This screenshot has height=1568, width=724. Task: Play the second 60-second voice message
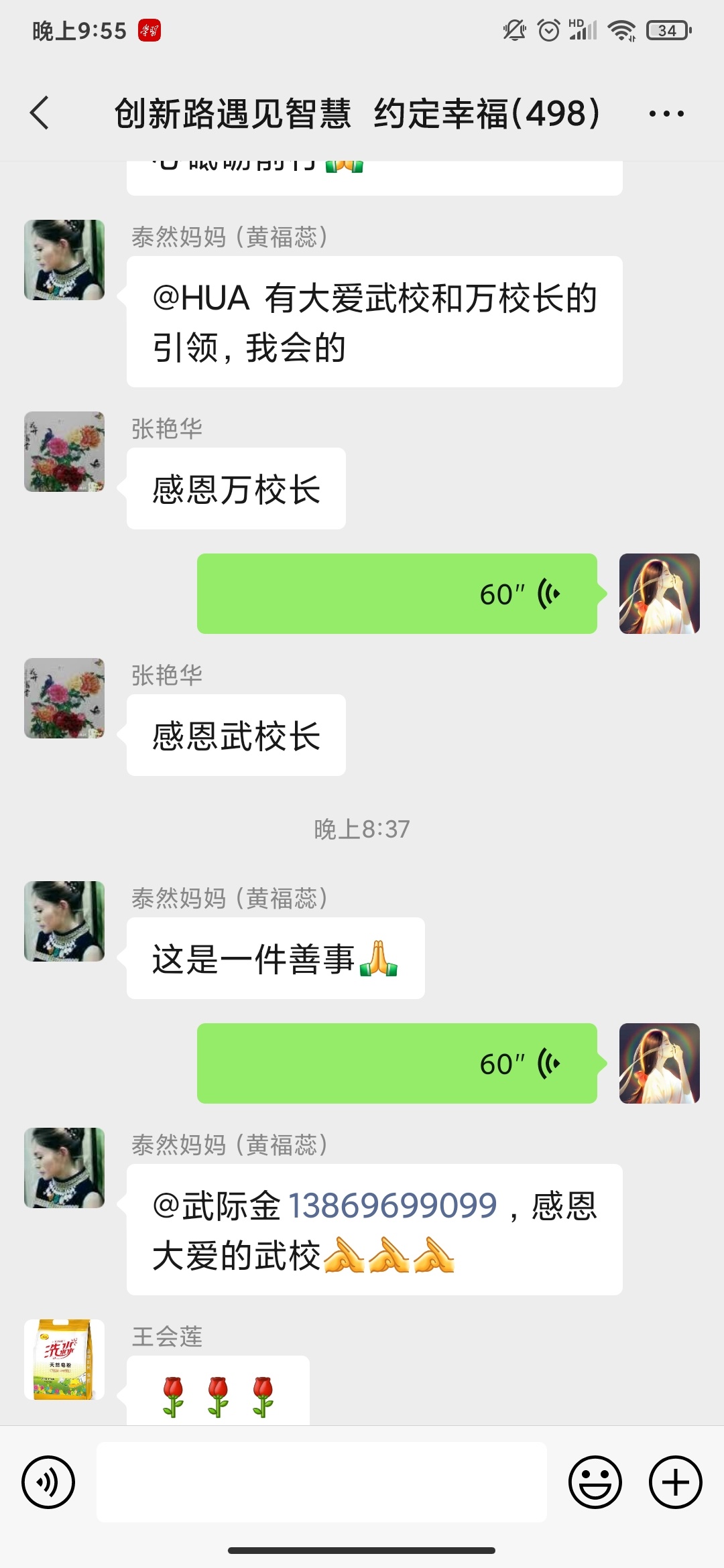coord(397,1062)
